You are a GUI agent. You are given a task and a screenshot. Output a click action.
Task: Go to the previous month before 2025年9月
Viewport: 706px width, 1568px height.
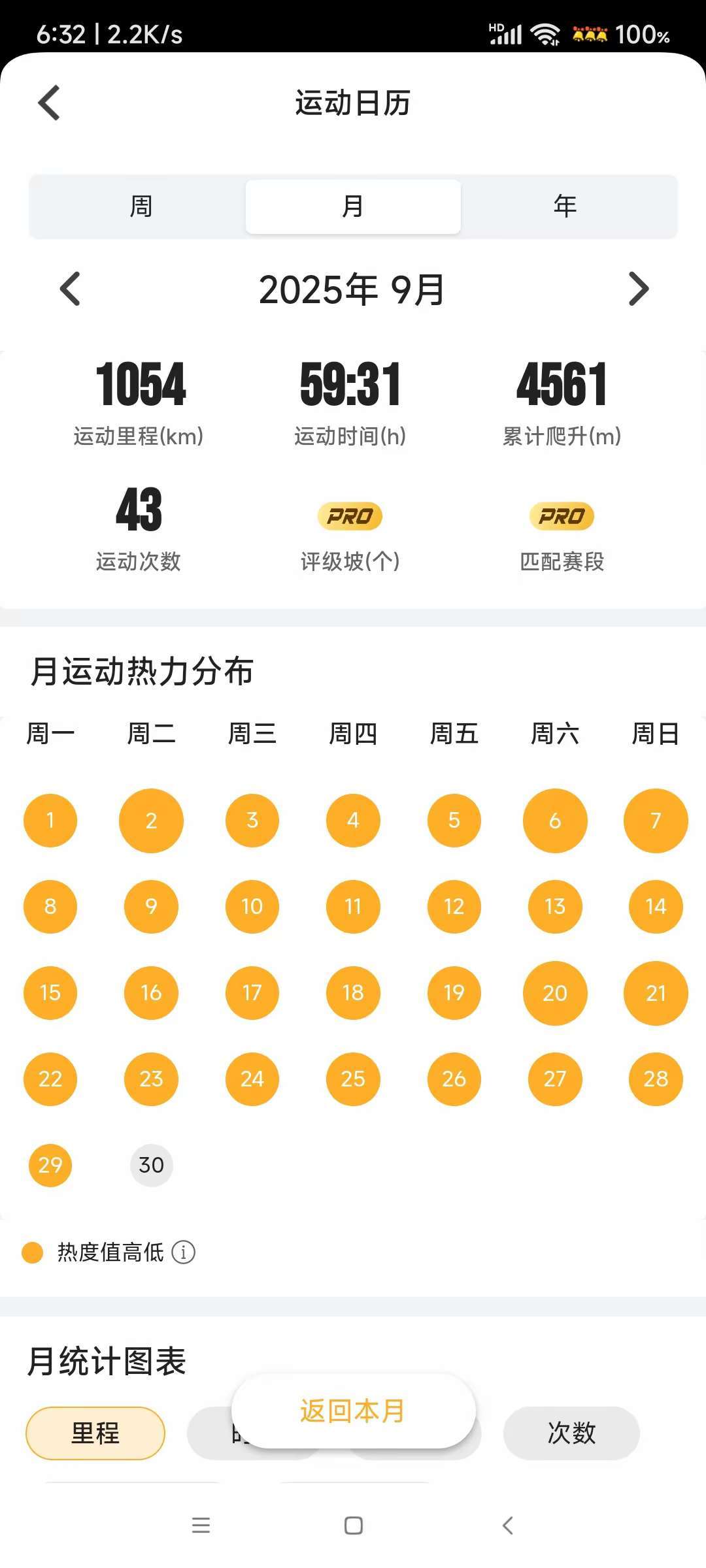[70, 289]
